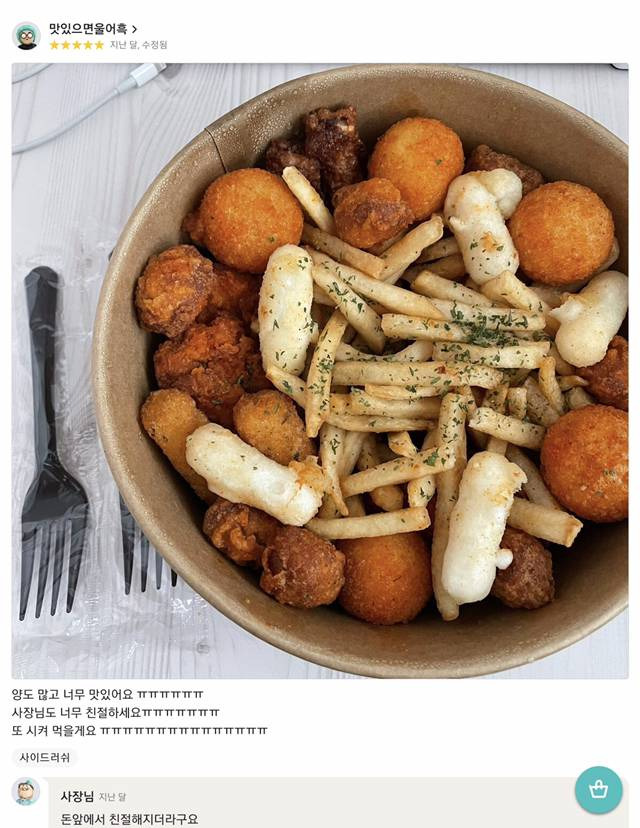
Task: Open the review's food photo
Action: click(320, 370)
